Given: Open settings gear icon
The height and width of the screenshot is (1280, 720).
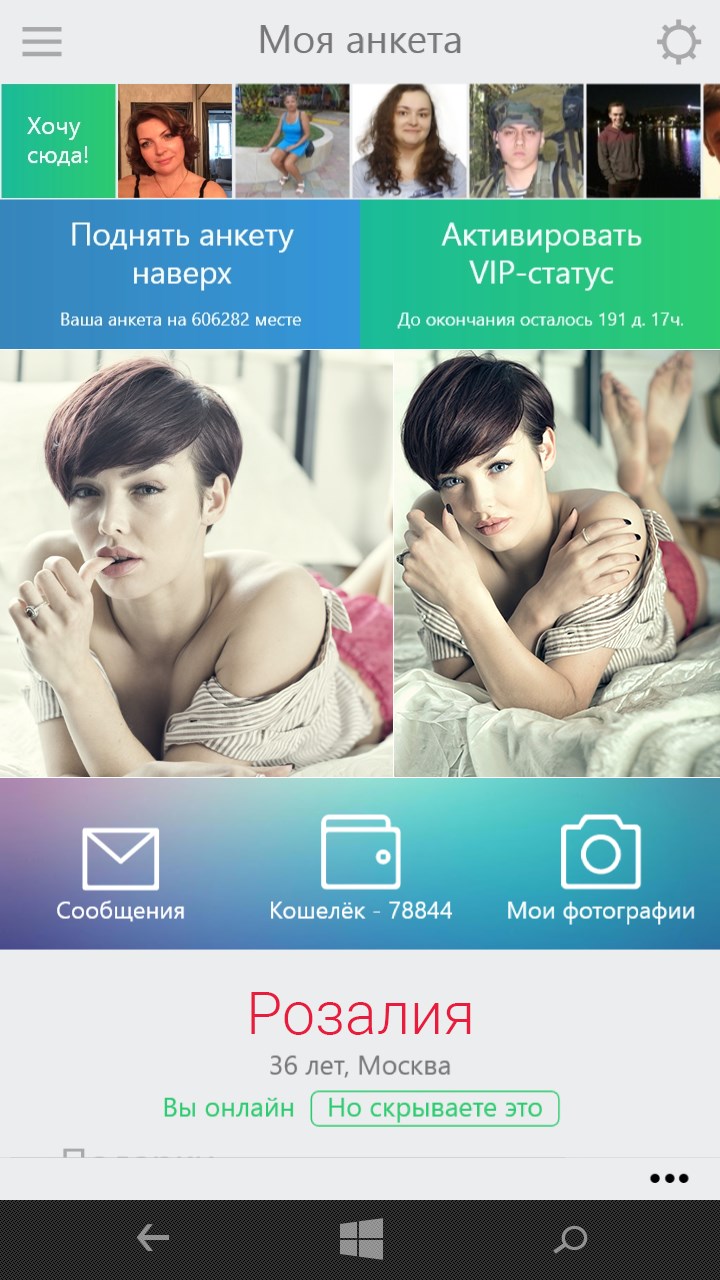Looking at the screenshot, I should (678, 42).
